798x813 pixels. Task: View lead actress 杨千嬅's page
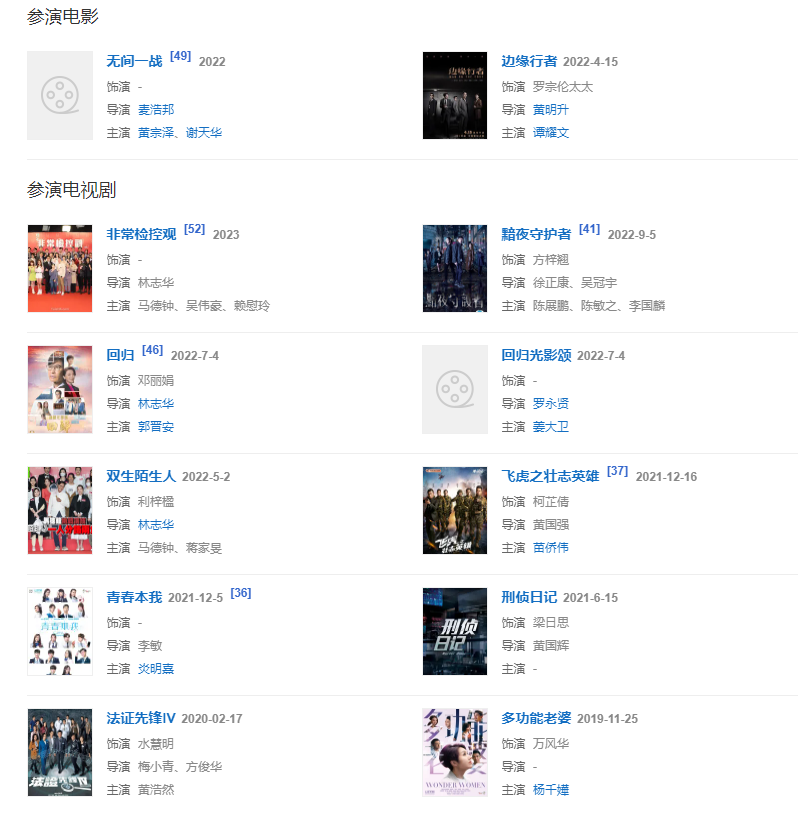click(x=550, y=789)
